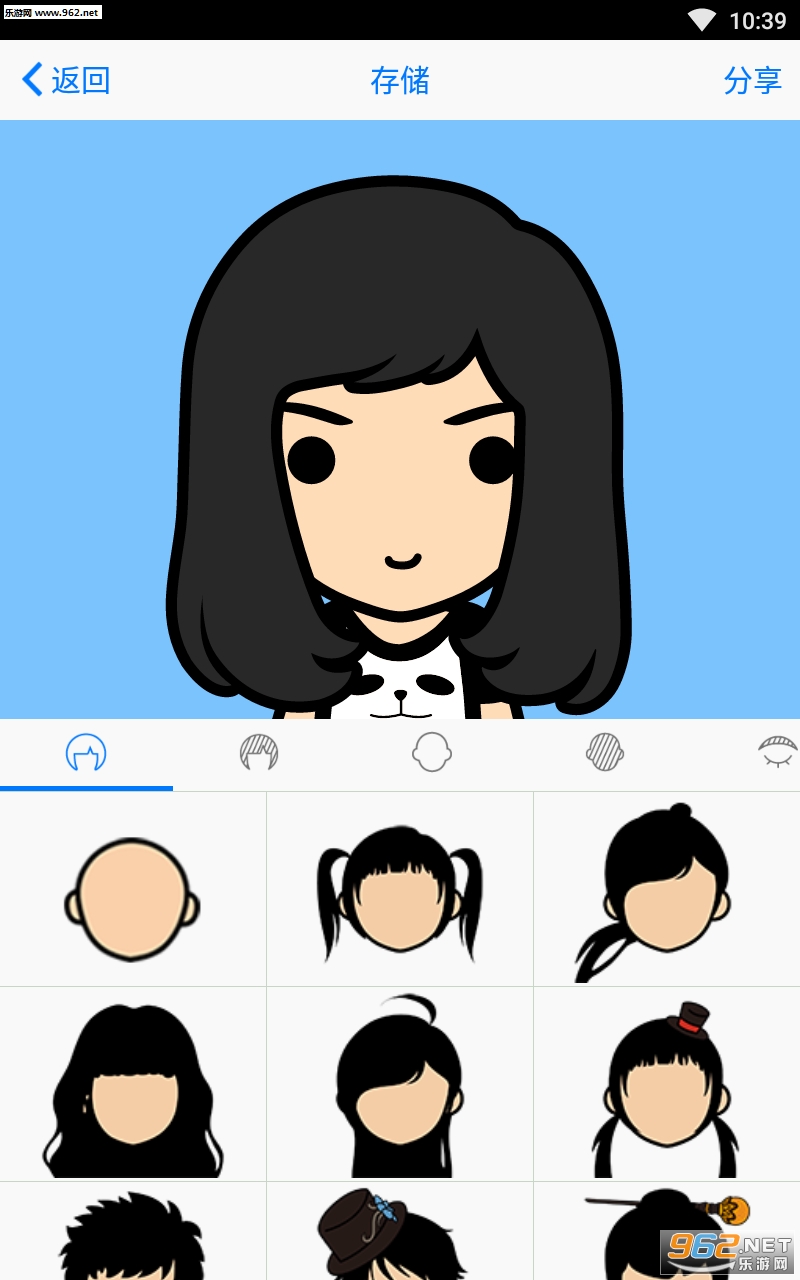Select the long wavy hair with bangs
This screenshot has height=1280, width=800.
[x=133, y=1084]
